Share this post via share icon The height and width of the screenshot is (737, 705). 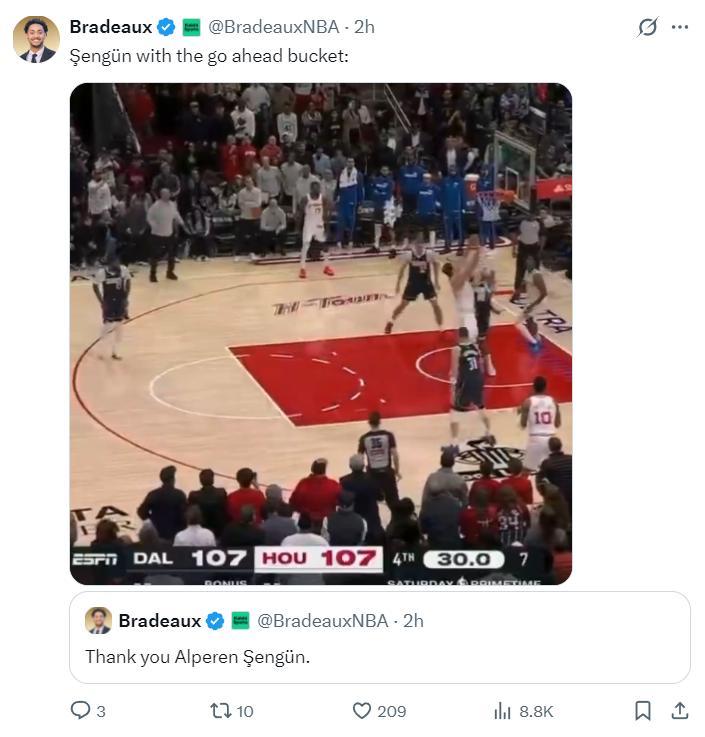click(x=679, y=710)
